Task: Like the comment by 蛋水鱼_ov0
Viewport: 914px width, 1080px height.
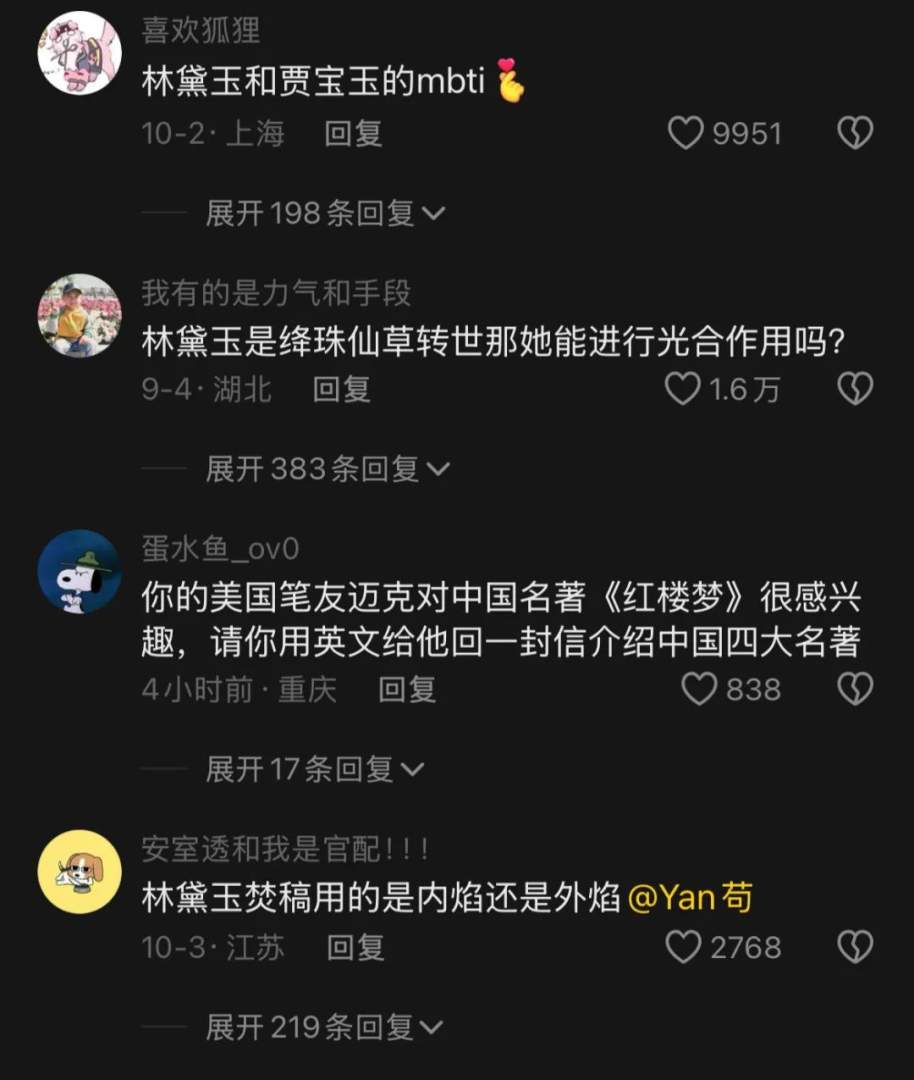Action: (x=699, y=689)
